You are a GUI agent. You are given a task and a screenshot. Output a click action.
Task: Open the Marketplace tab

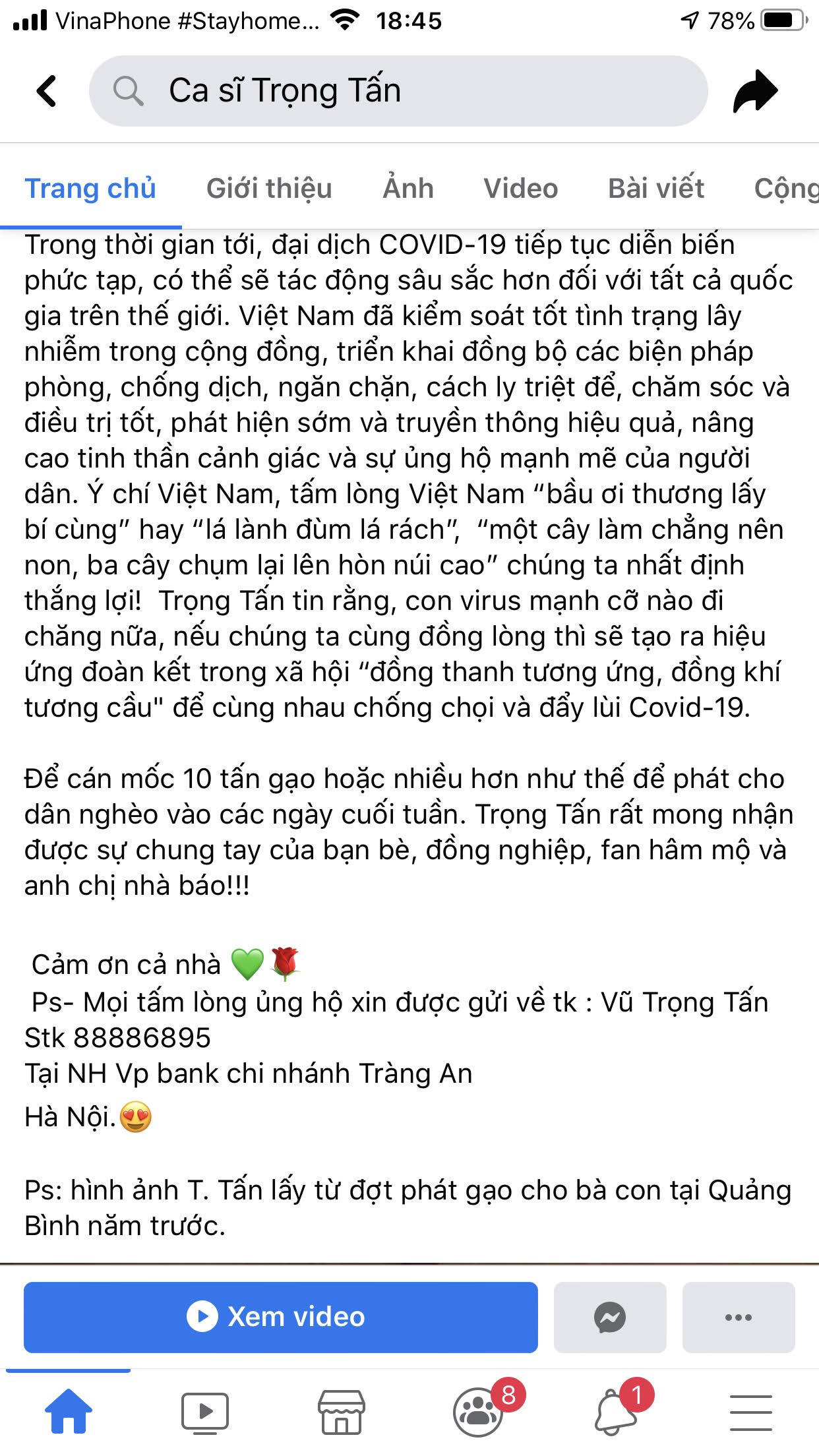[341, 1412]
